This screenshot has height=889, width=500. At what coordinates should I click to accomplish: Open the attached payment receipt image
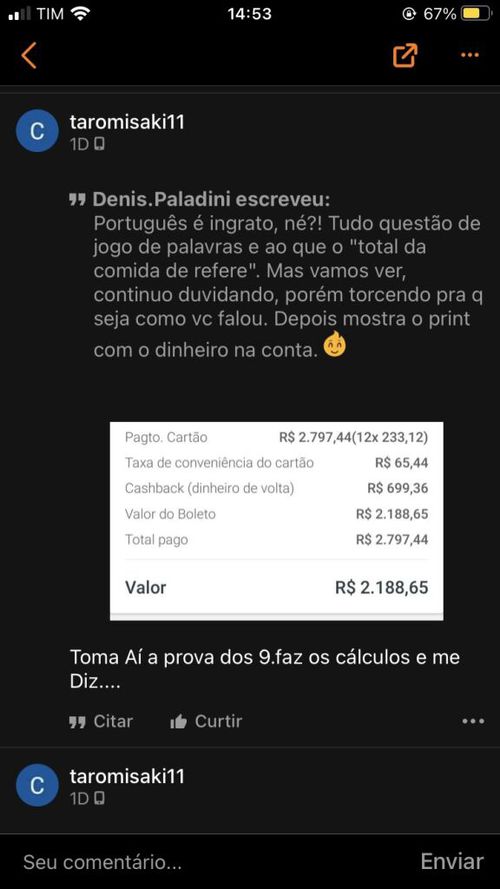click(x=277, y=520)
